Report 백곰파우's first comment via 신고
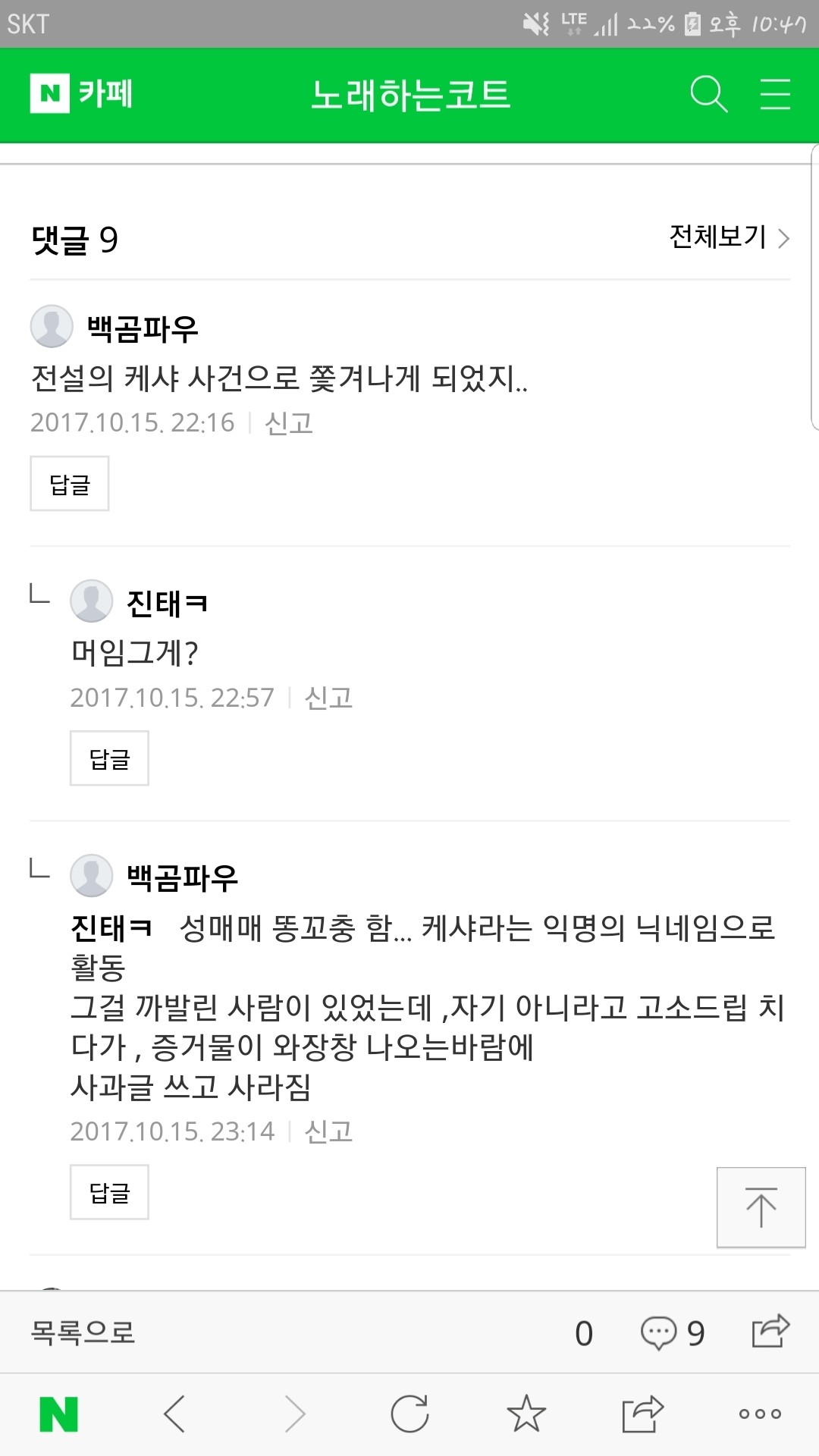 point(290,422)
